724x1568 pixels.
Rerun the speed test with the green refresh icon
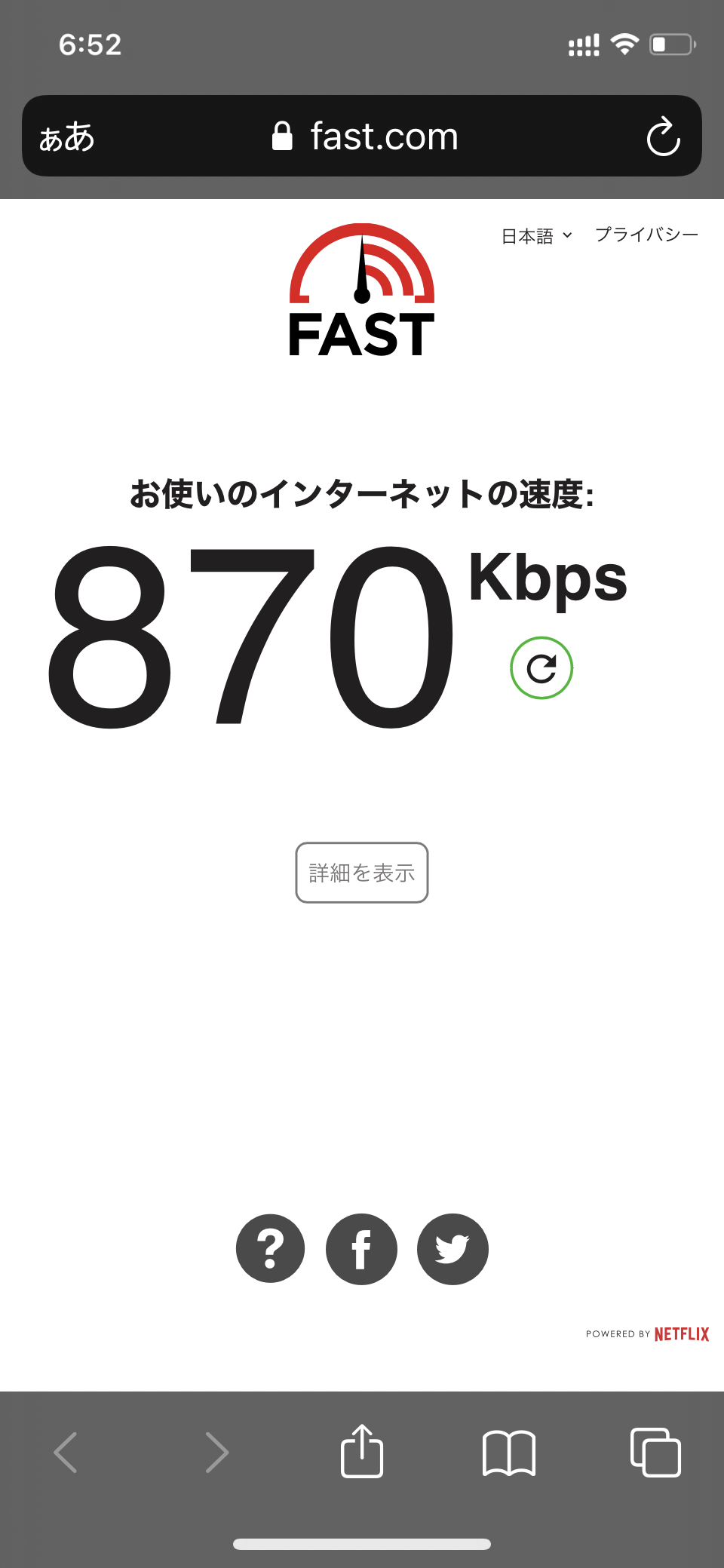[541, 668]
